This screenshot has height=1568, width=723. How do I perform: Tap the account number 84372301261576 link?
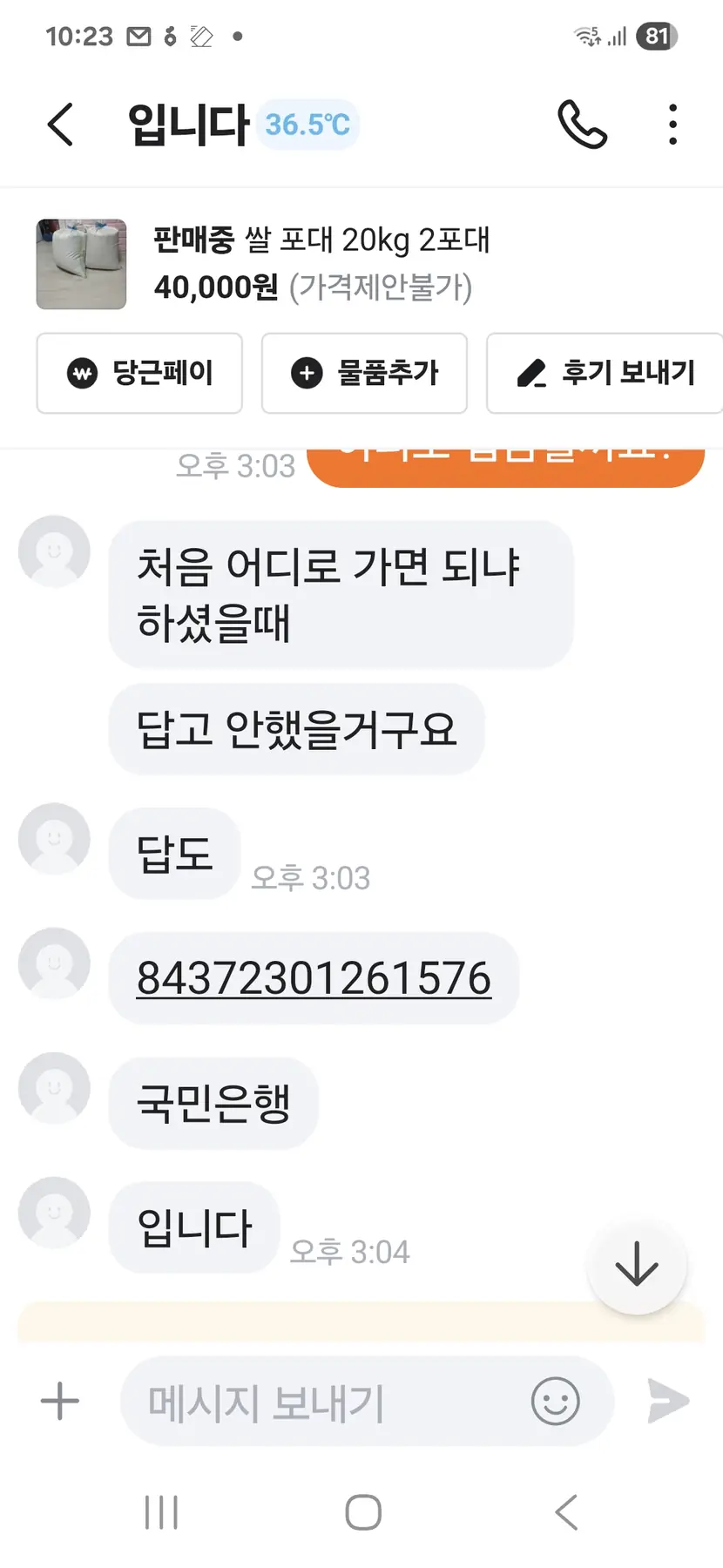314,978
